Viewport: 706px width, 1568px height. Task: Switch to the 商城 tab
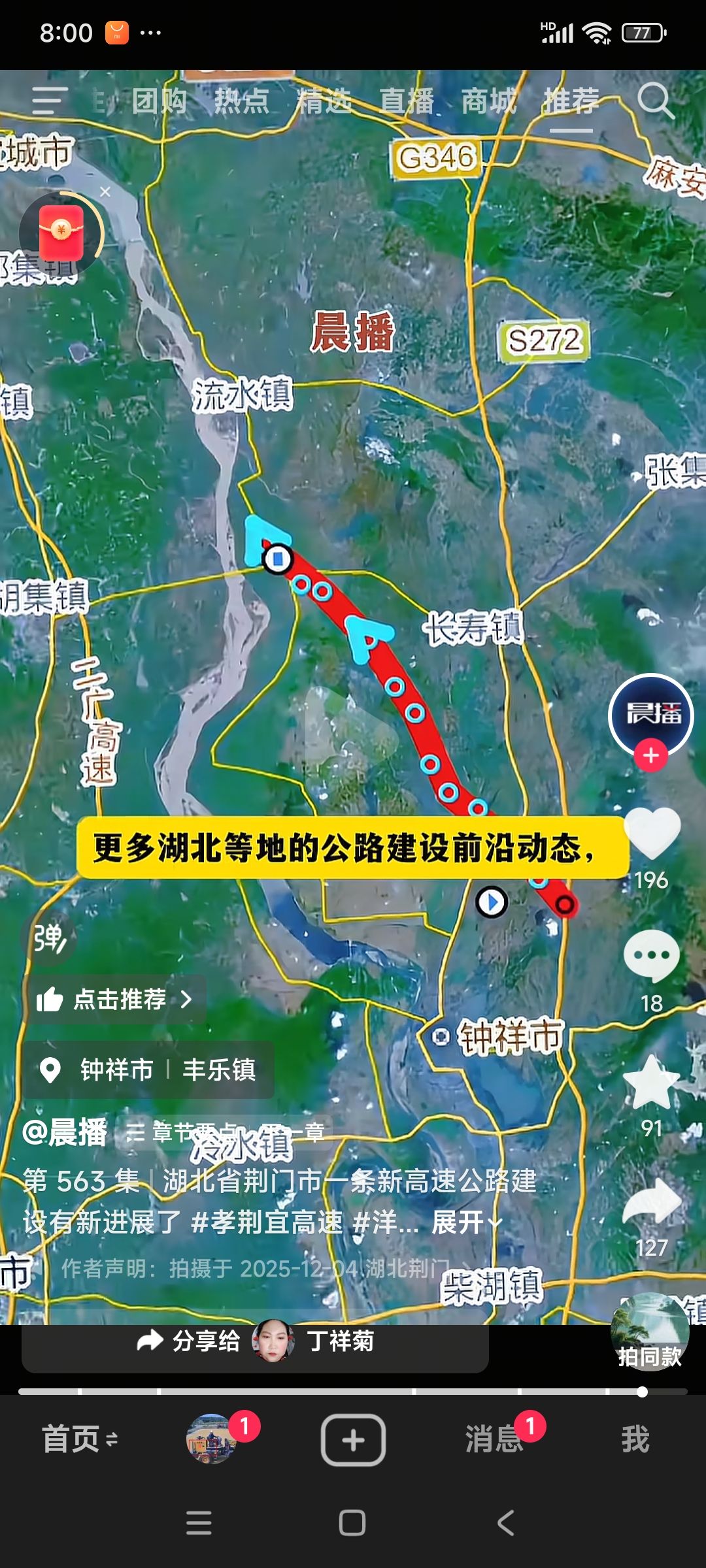pyautogui.click(x=489, y=102)
